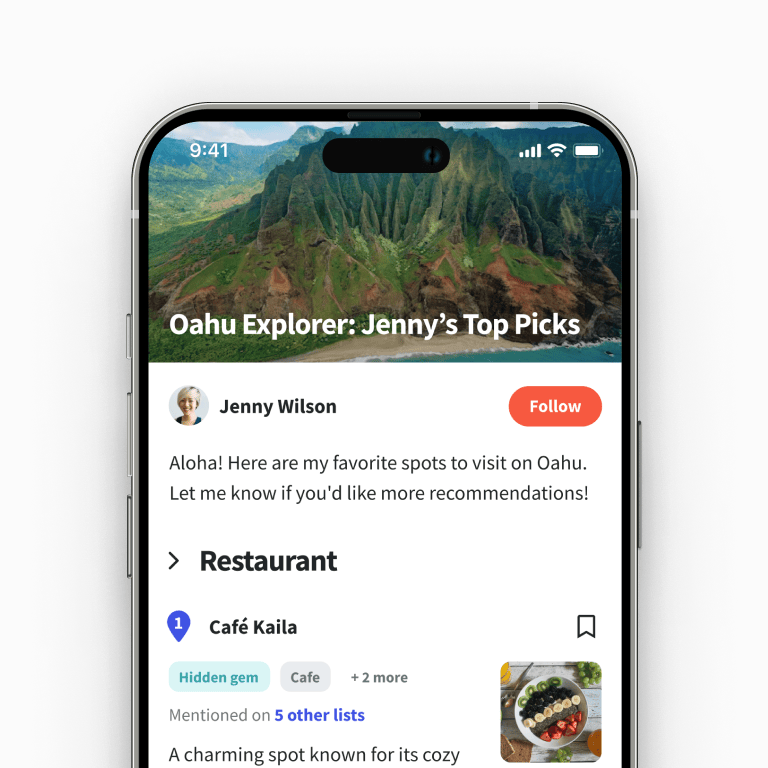768x768 pixels.
Task: Bookmark Café Kaila
Action: click(586, 627)
